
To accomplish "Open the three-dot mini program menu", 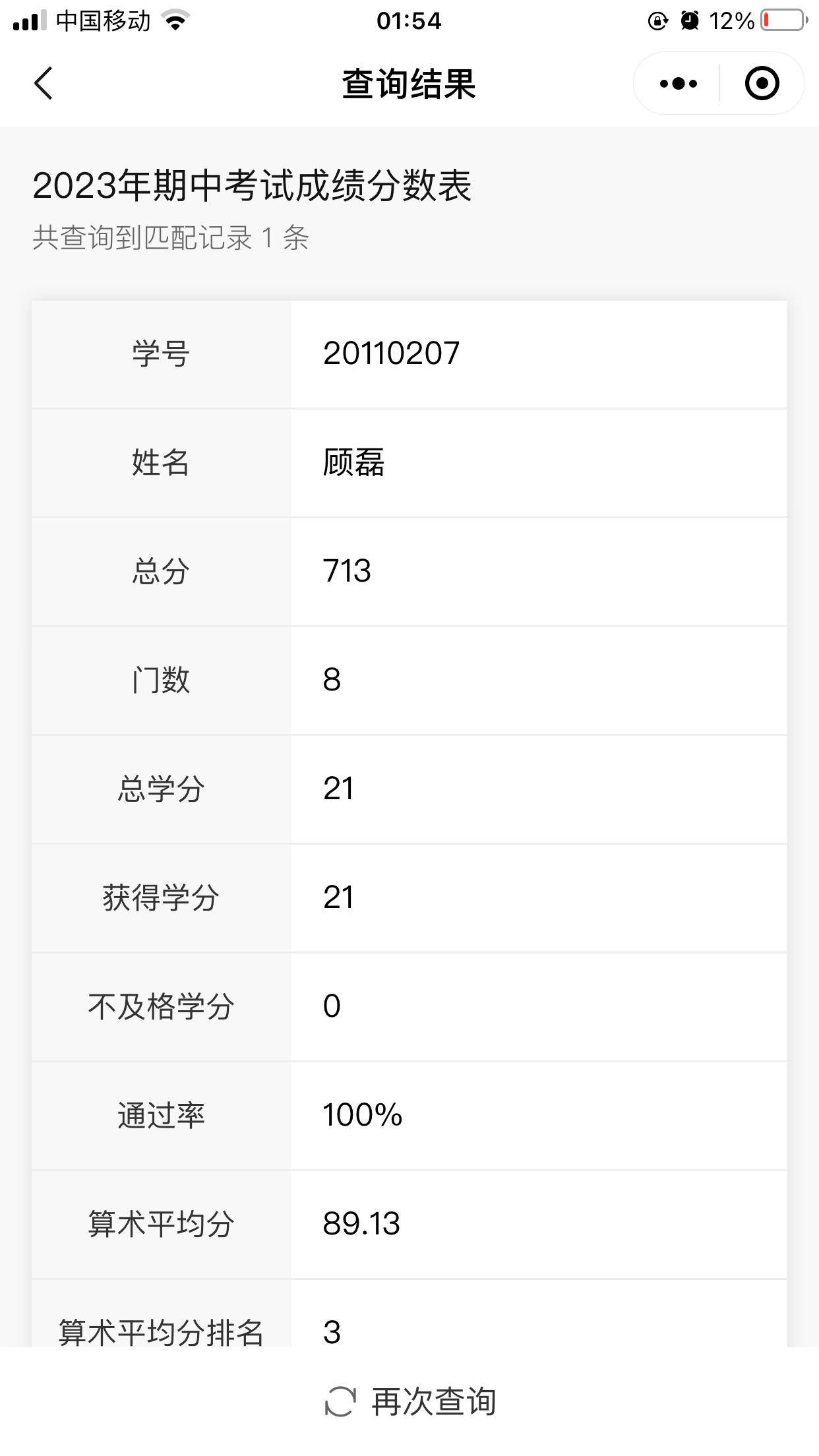I will tap(678, 84).
